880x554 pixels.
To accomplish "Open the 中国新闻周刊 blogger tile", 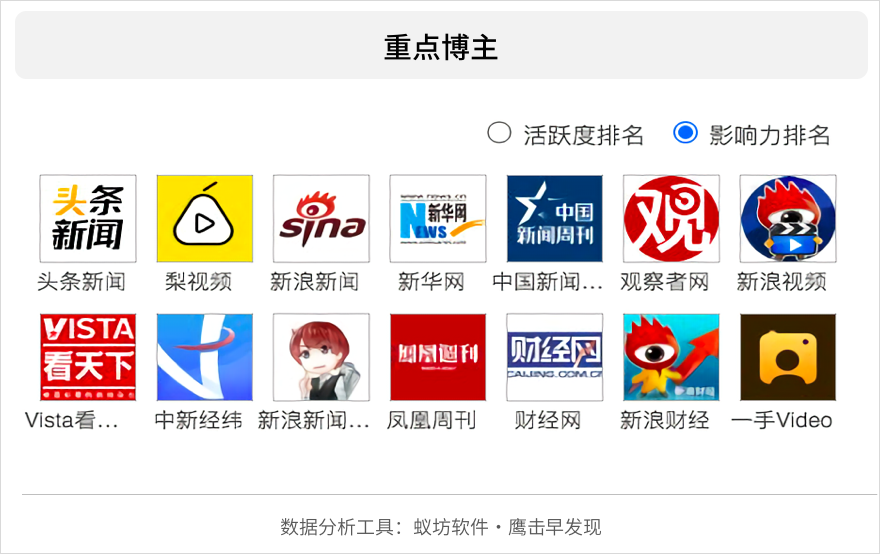I will point(554,219).
